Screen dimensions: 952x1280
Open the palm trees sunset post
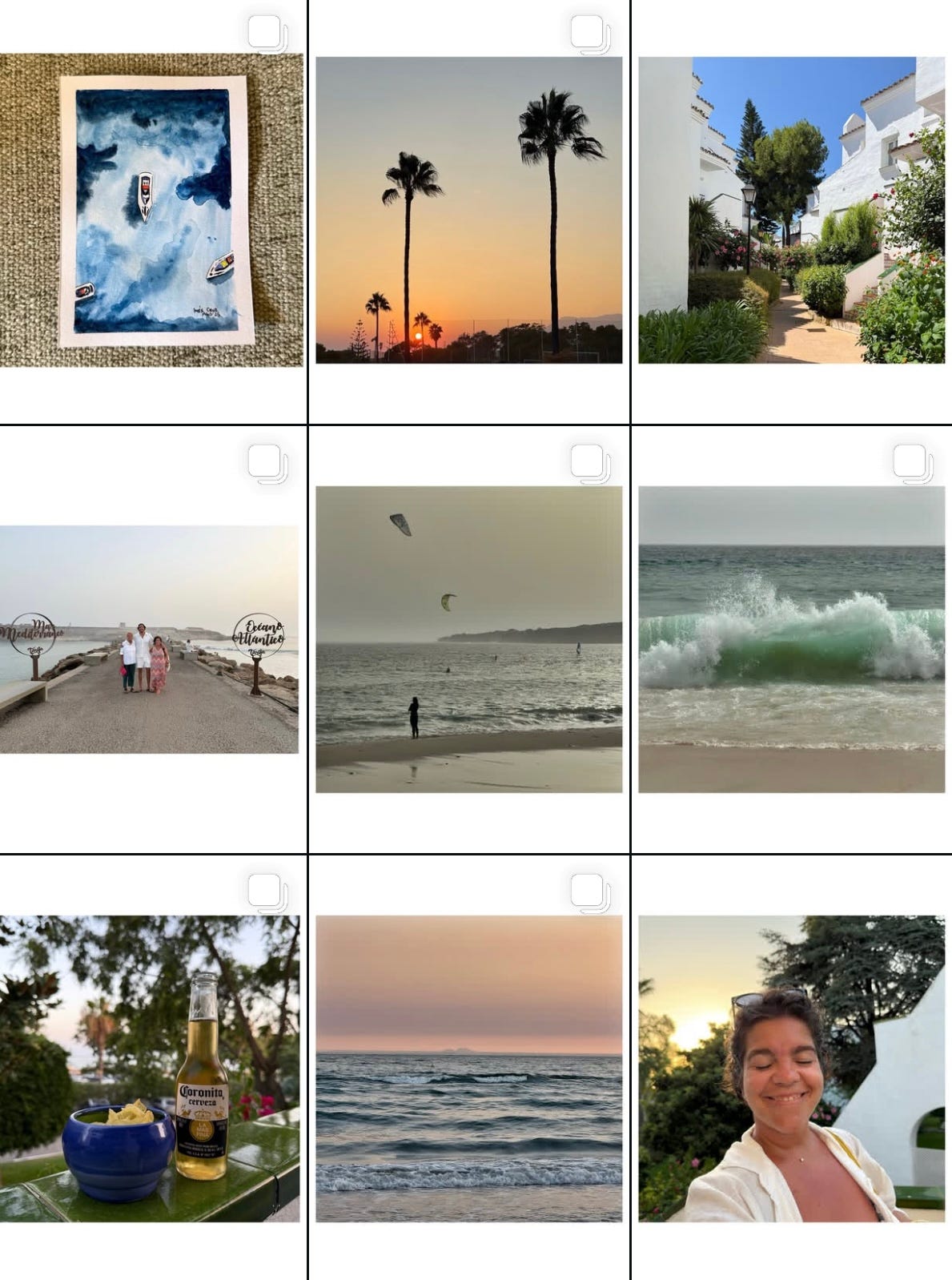point(468,210)
